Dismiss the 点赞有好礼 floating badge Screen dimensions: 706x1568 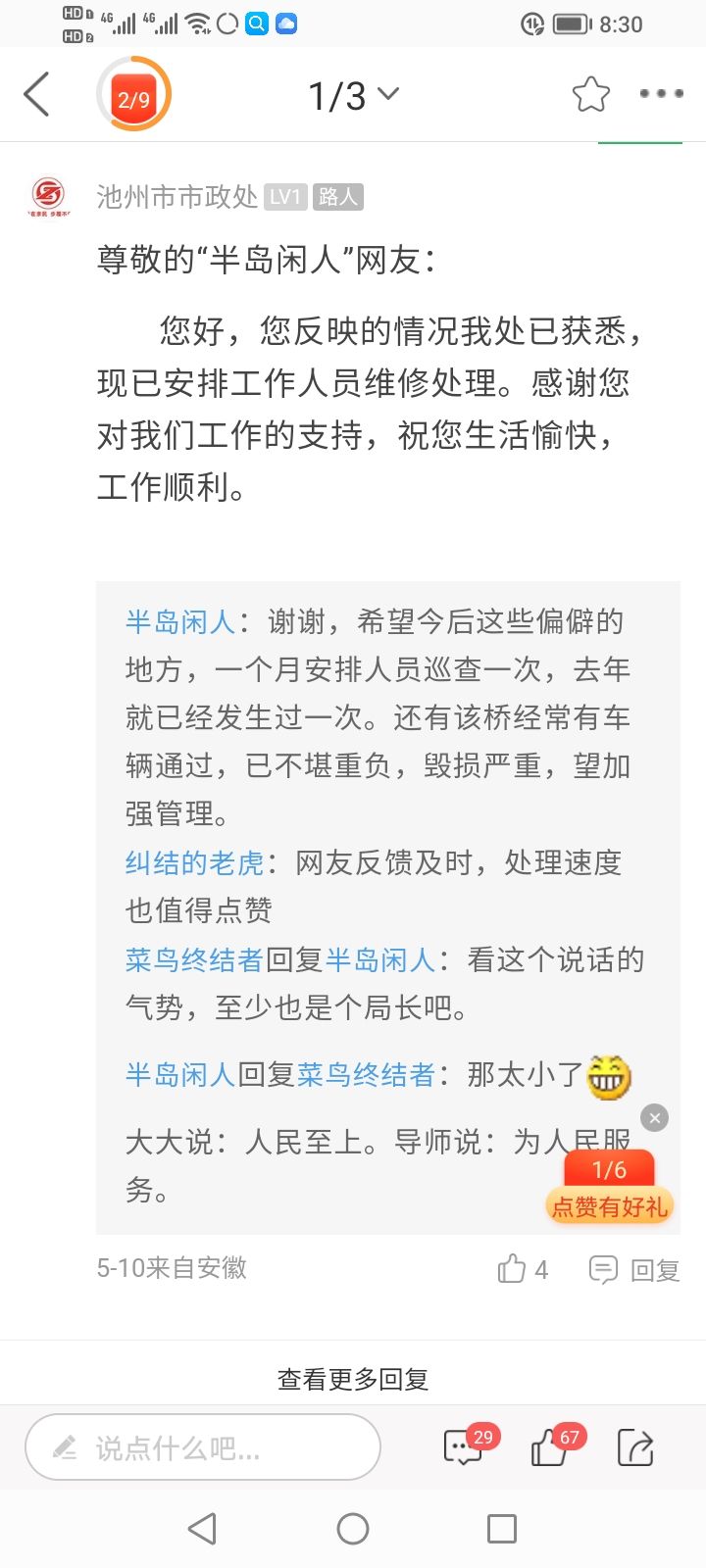coord(654,1117)
